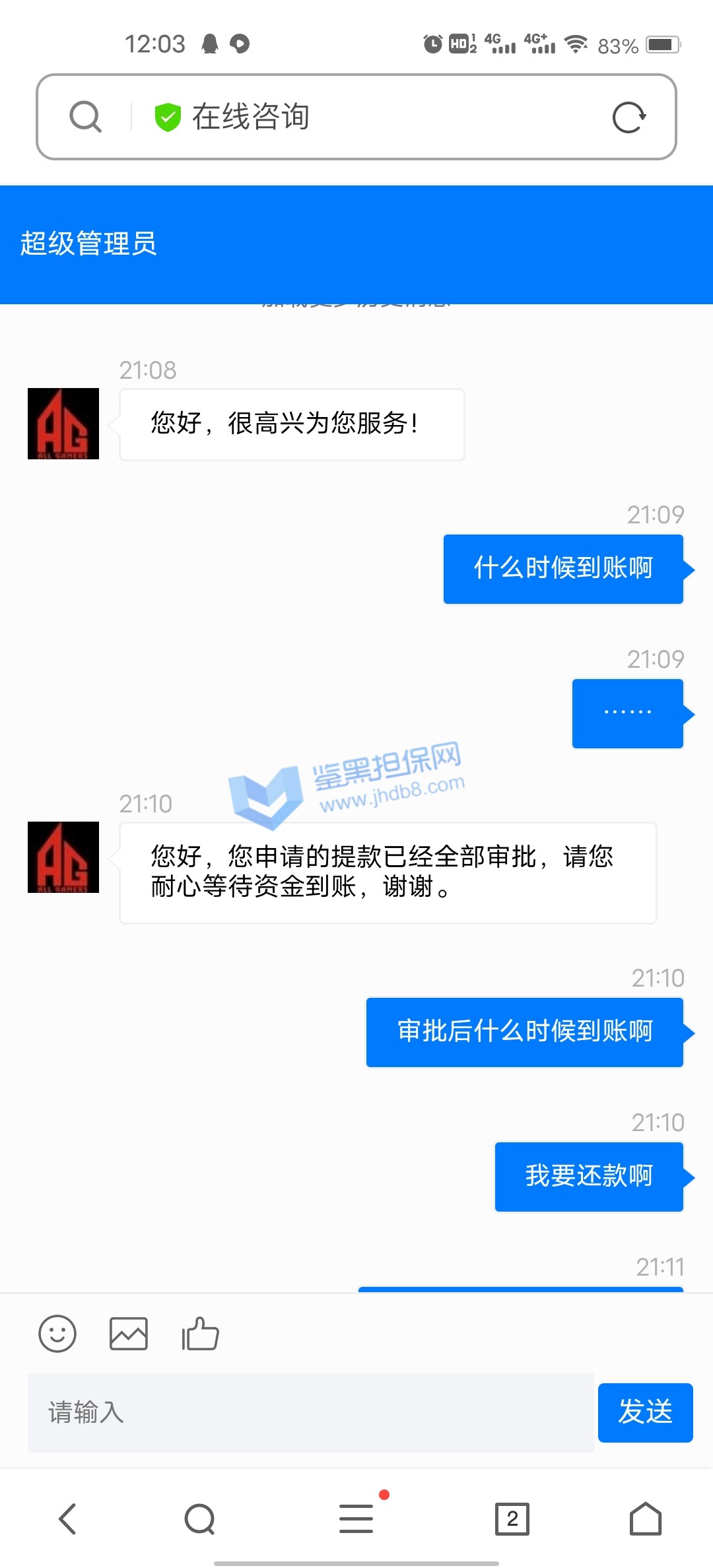Go to the browser home page

coord(645,1519)
